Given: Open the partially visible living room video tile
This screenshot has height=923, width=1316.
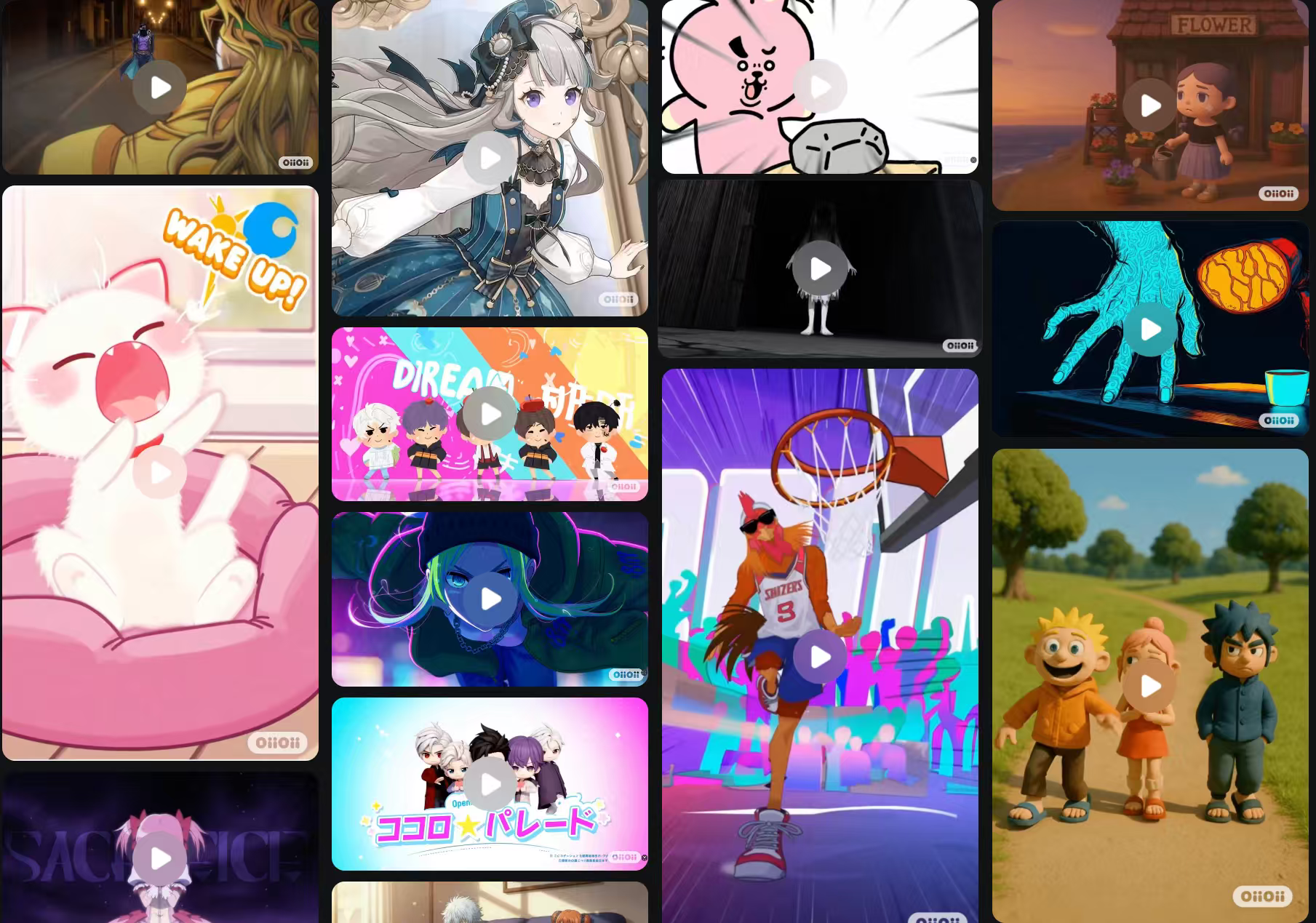Looking at the screenshot, I should pyautogui.click(x=490, y=903).
